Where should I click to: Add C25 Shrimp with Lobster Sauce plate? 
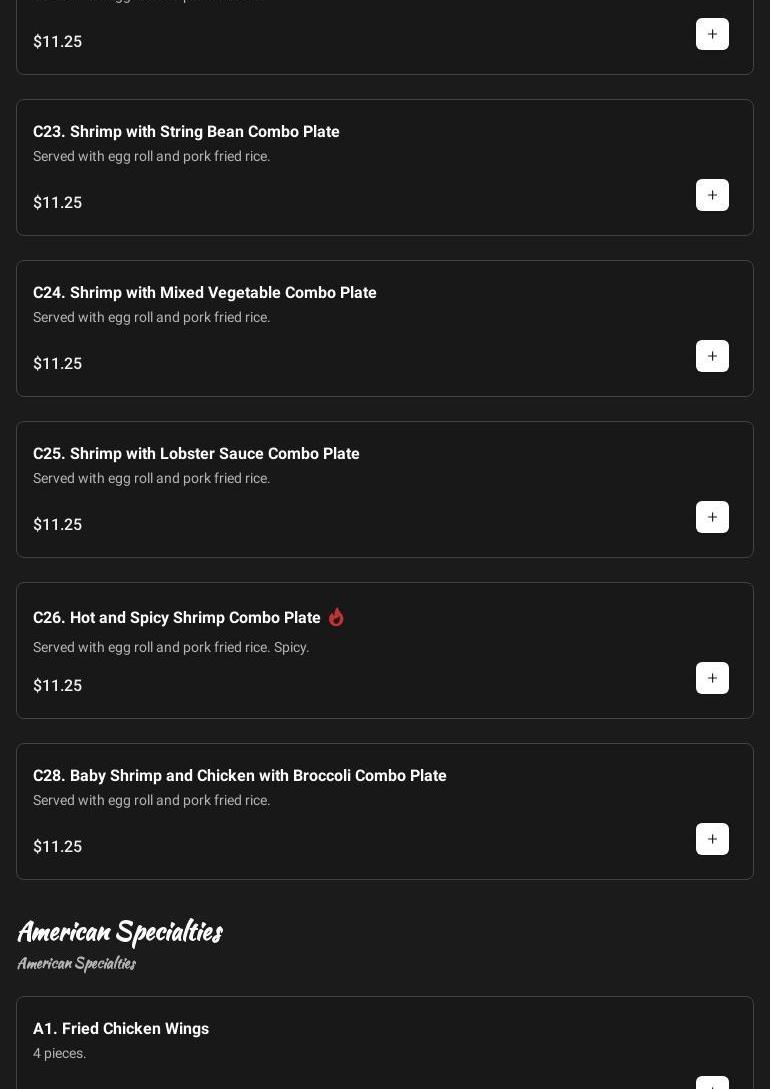tap(712, 517)
